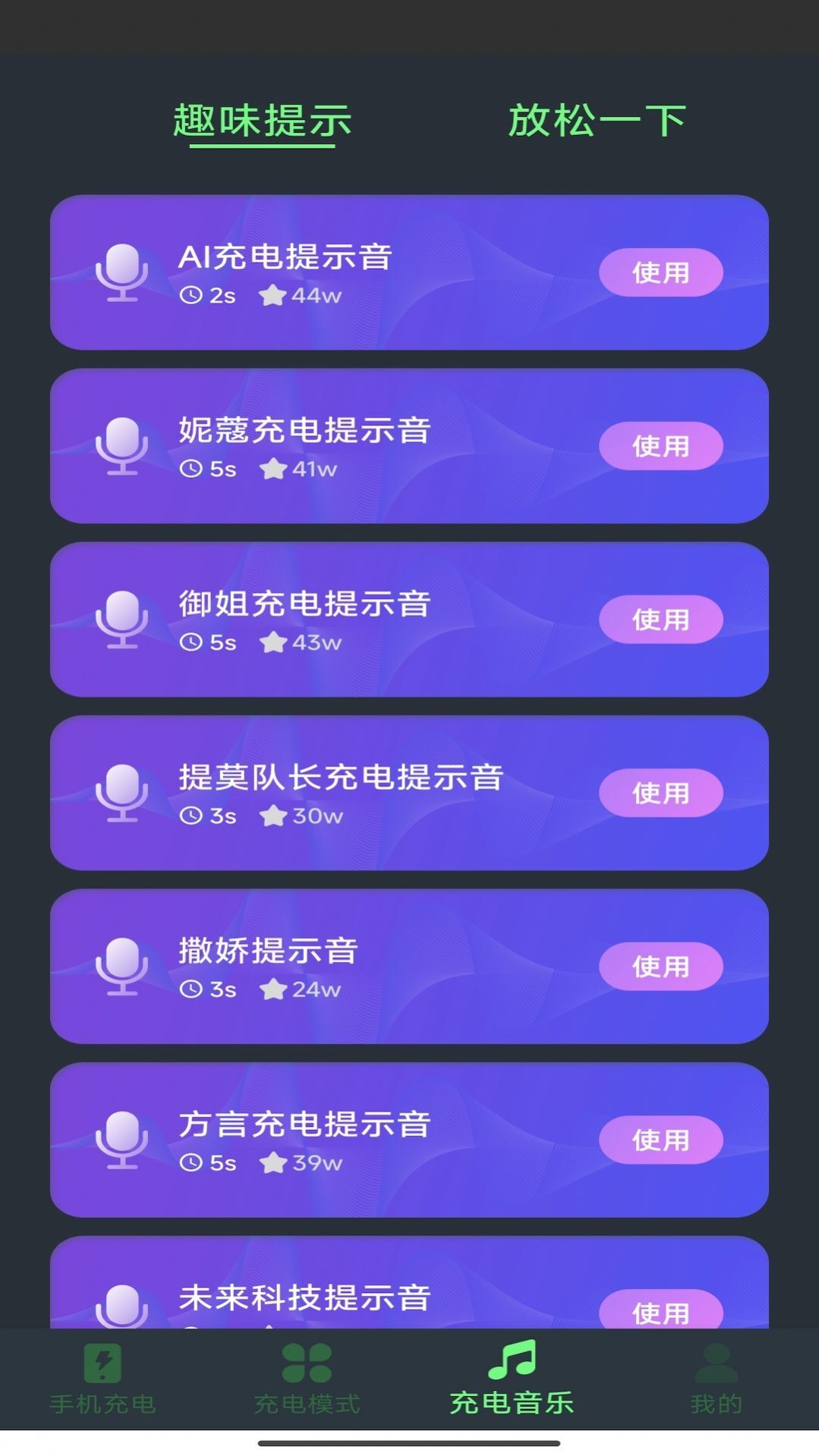The width and height of the screenshot is (819, 1456).
Task: Select the microphone icon for 撒娇提示音
Action: (123, 967)
